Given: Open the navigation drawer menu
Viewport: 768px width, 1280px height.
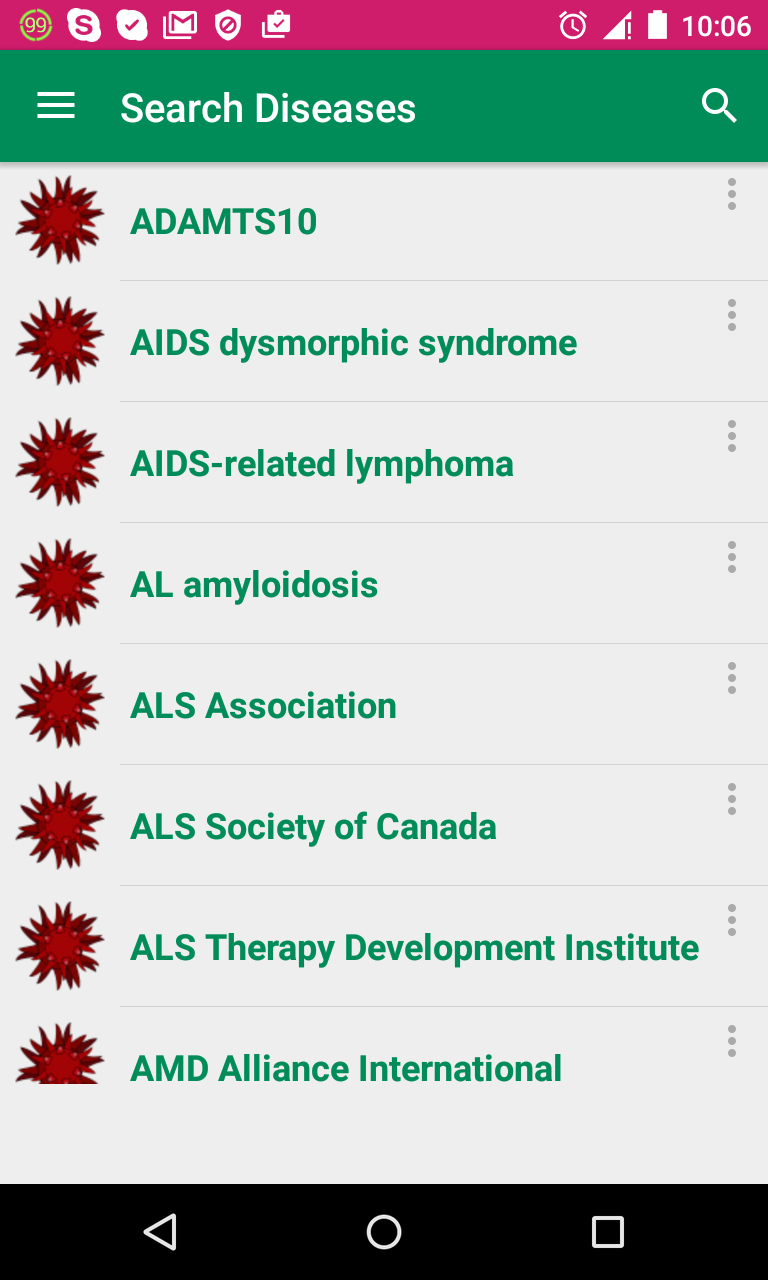Looking at the screenshot, I should click(56, 107).
